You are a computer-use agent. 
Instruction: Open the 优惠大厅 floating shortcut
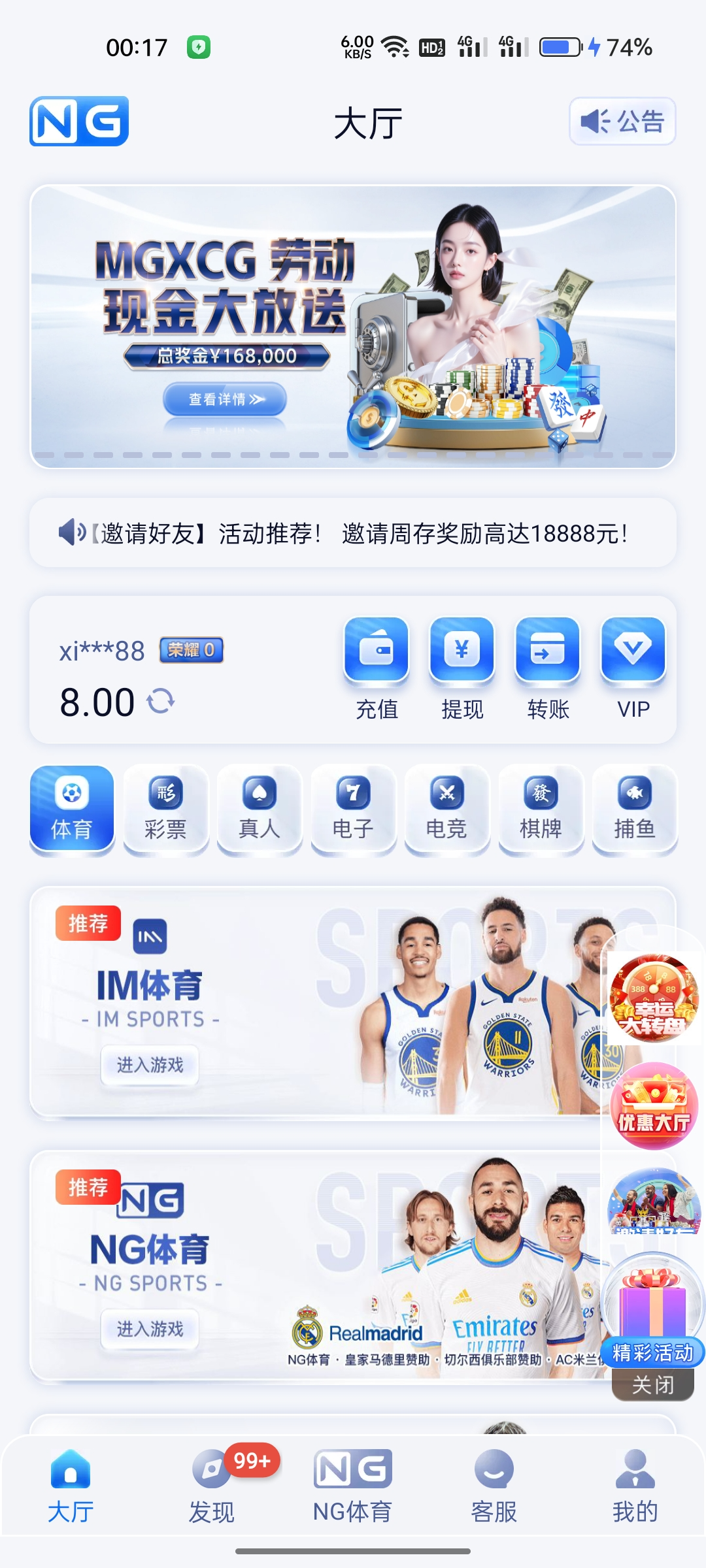pos(654,1107)
